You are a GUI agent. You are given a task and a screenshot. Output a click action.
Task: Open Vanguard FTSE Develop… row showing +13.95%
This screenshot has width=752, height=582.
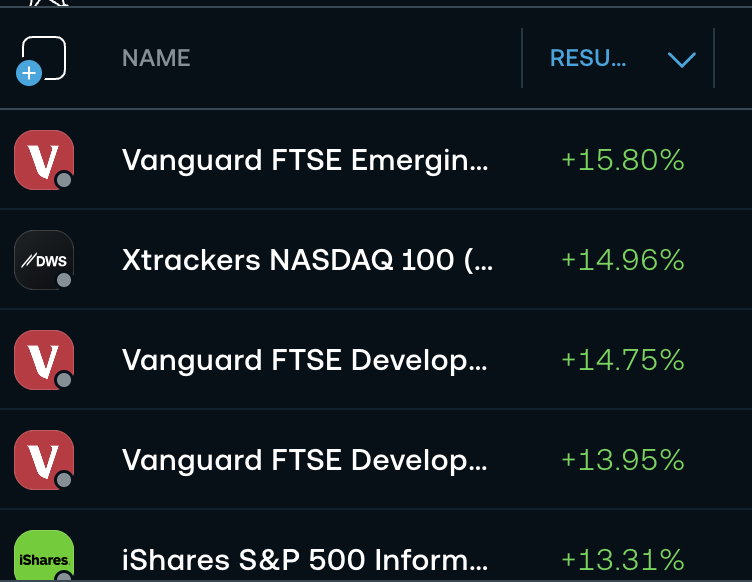tap(376, 459)
